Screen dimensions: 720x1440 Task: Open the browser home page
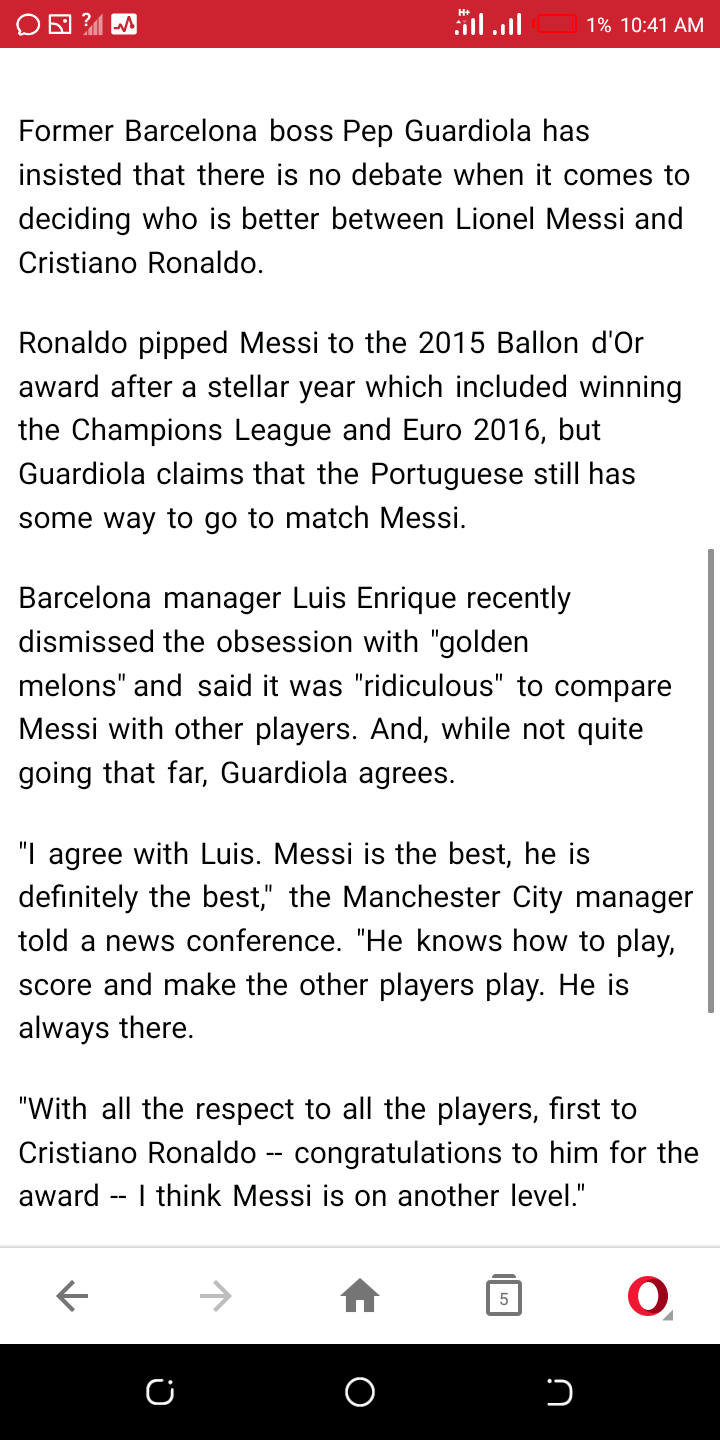click(360, 1297)
